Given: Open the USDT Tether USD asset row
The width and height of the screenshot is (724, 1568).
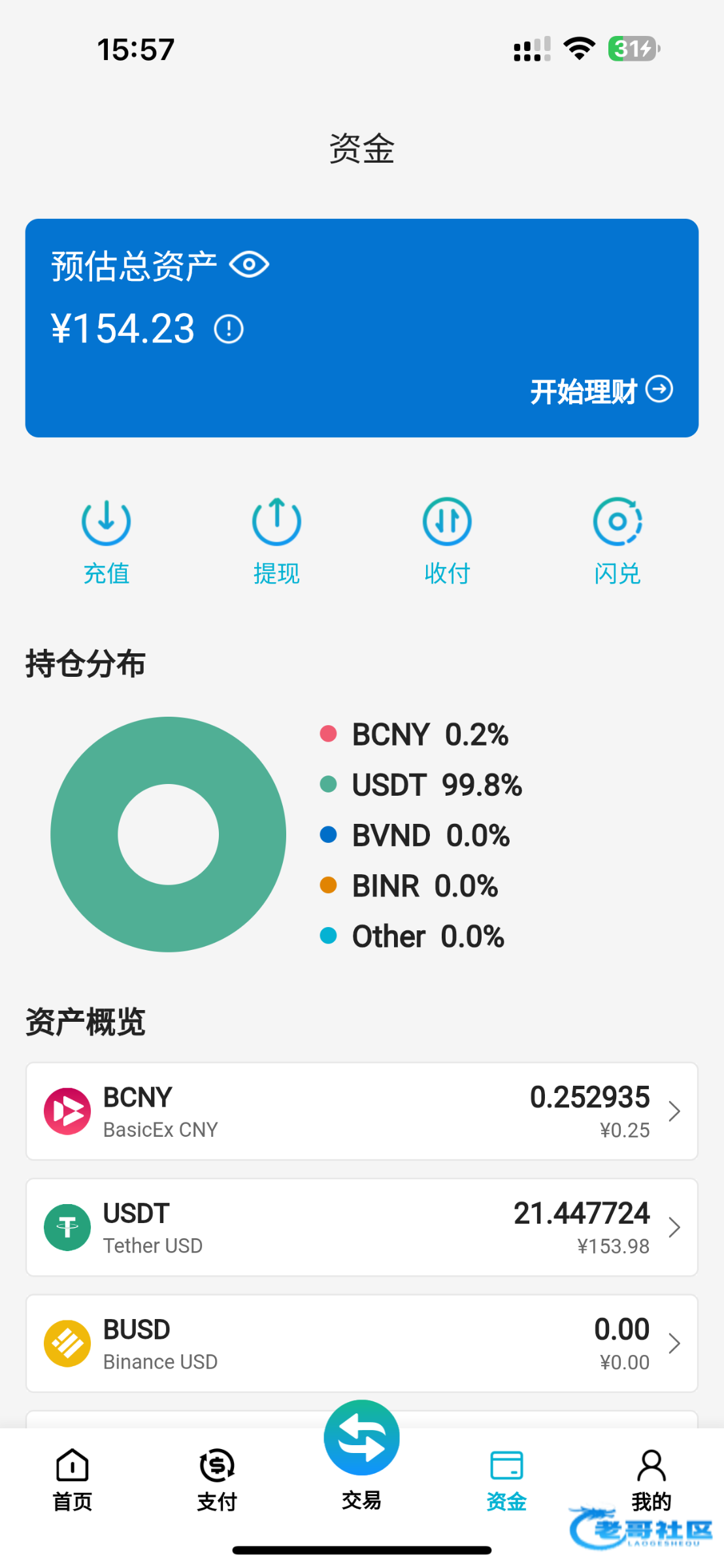Looking at the screenshot, I should pyautogui.click(x=362, y=1228).
